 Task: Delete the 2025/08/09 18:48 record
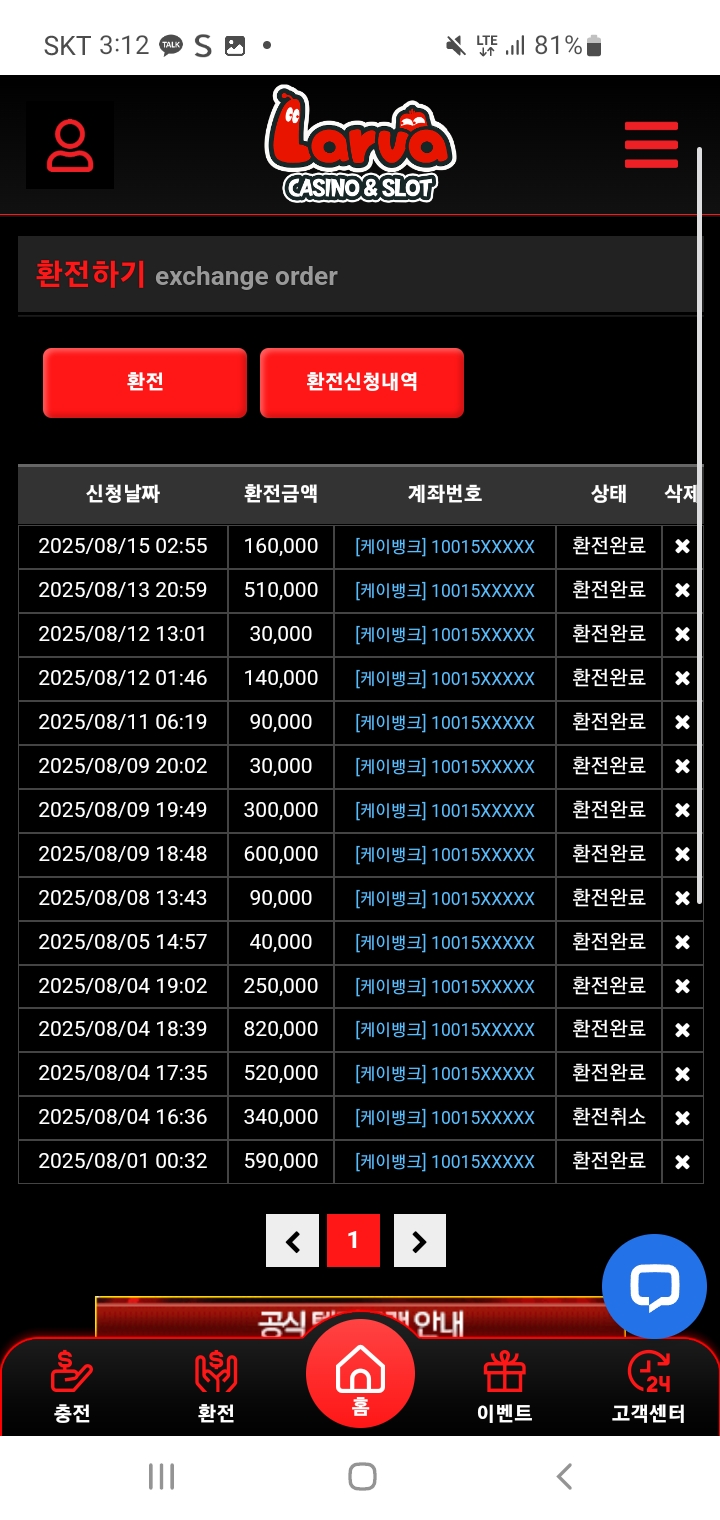pyautogui.click(x=682, y=854)
